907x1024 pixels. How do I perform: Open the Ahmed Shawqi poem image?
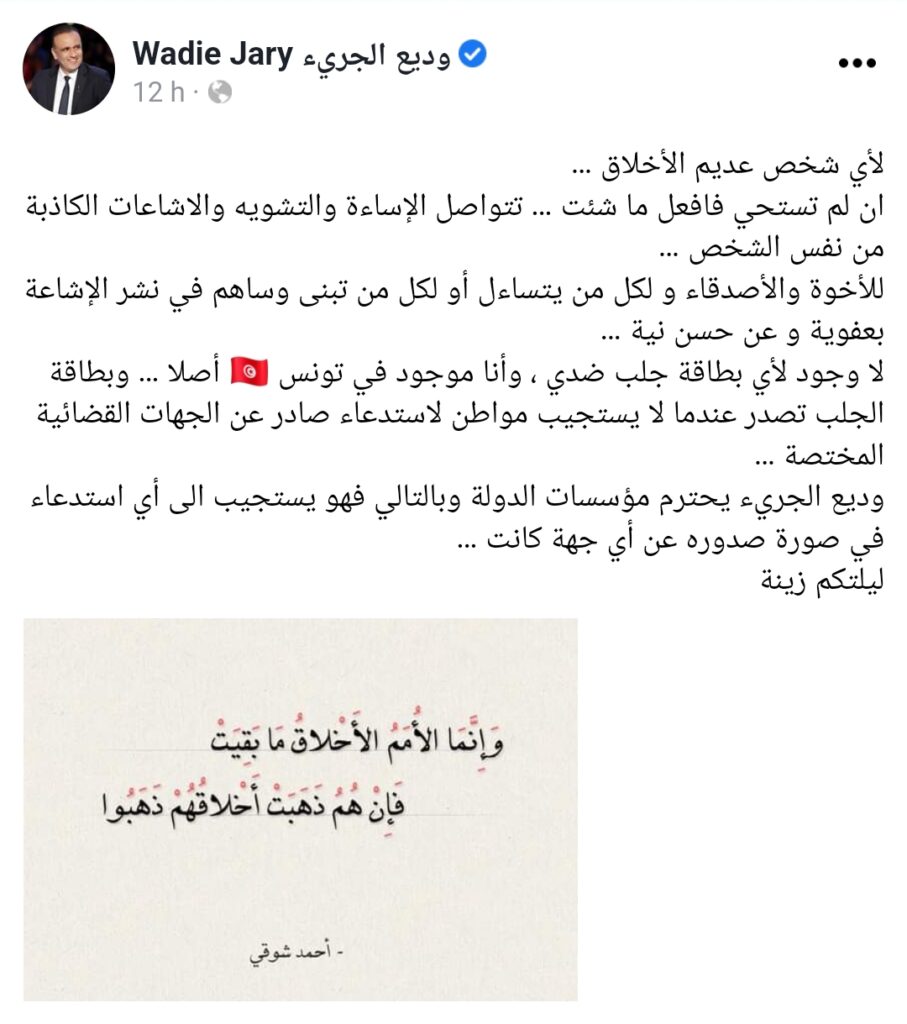(x=300, y=808)
